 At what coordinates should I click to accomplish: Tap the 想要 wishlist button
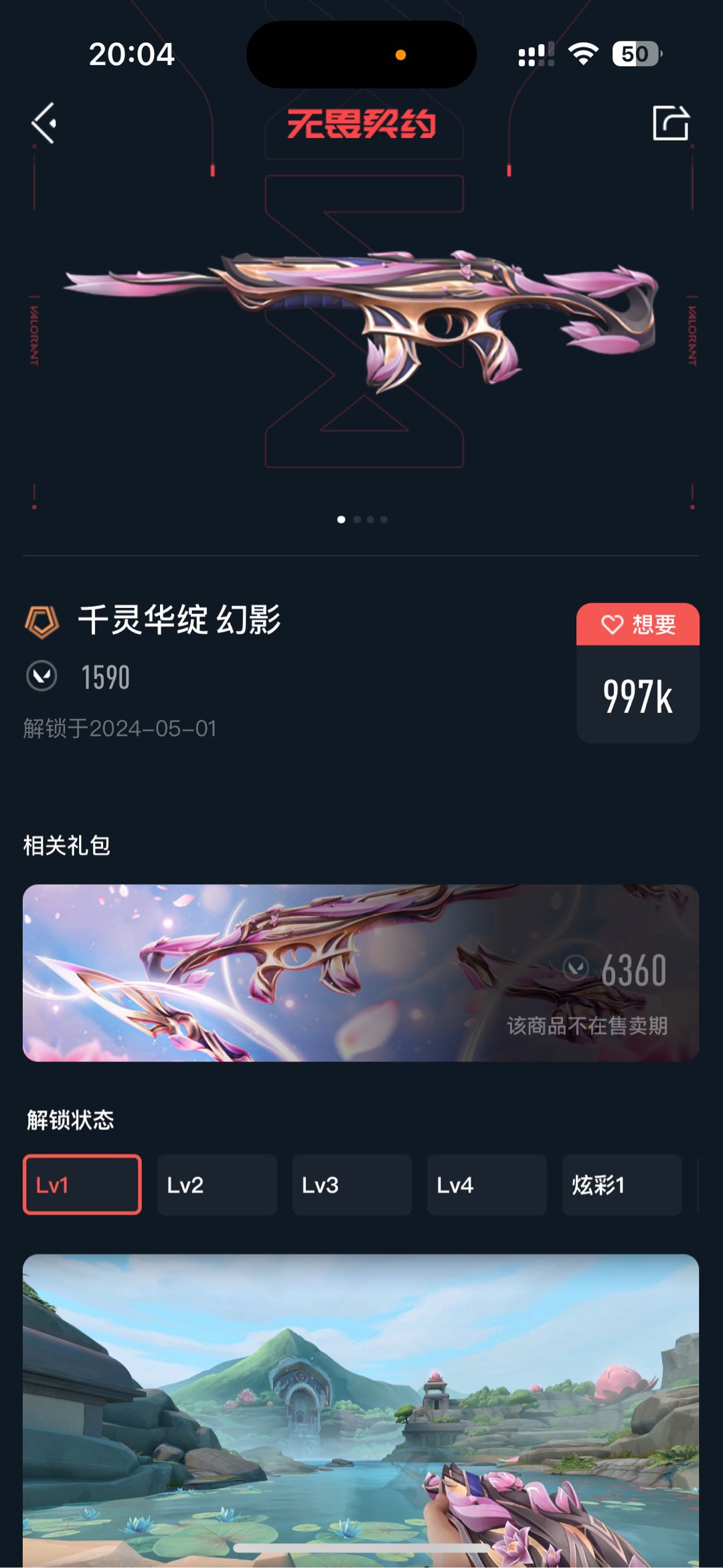637,625
